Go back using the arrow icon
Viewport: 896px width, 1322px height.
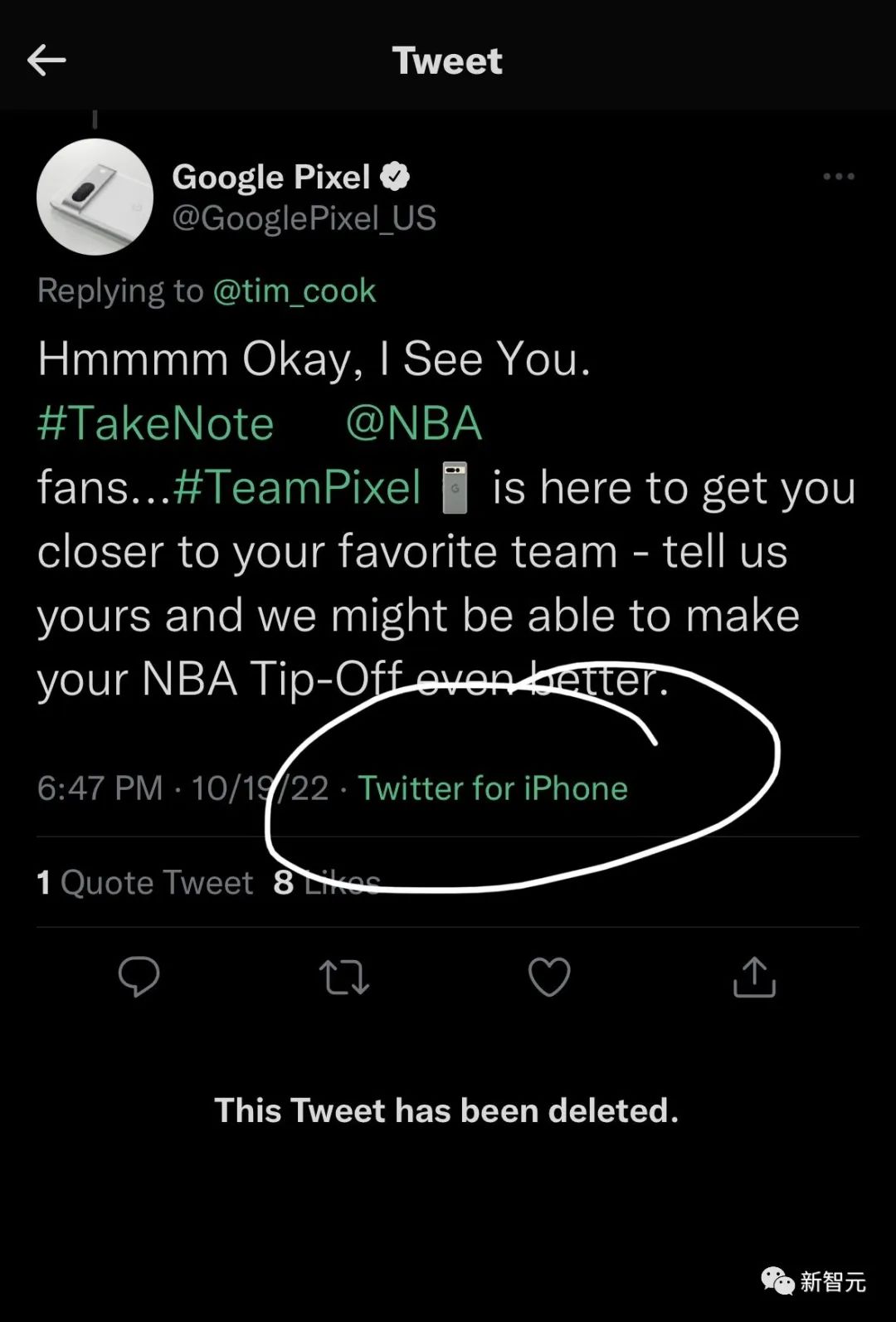click(46, 61)
